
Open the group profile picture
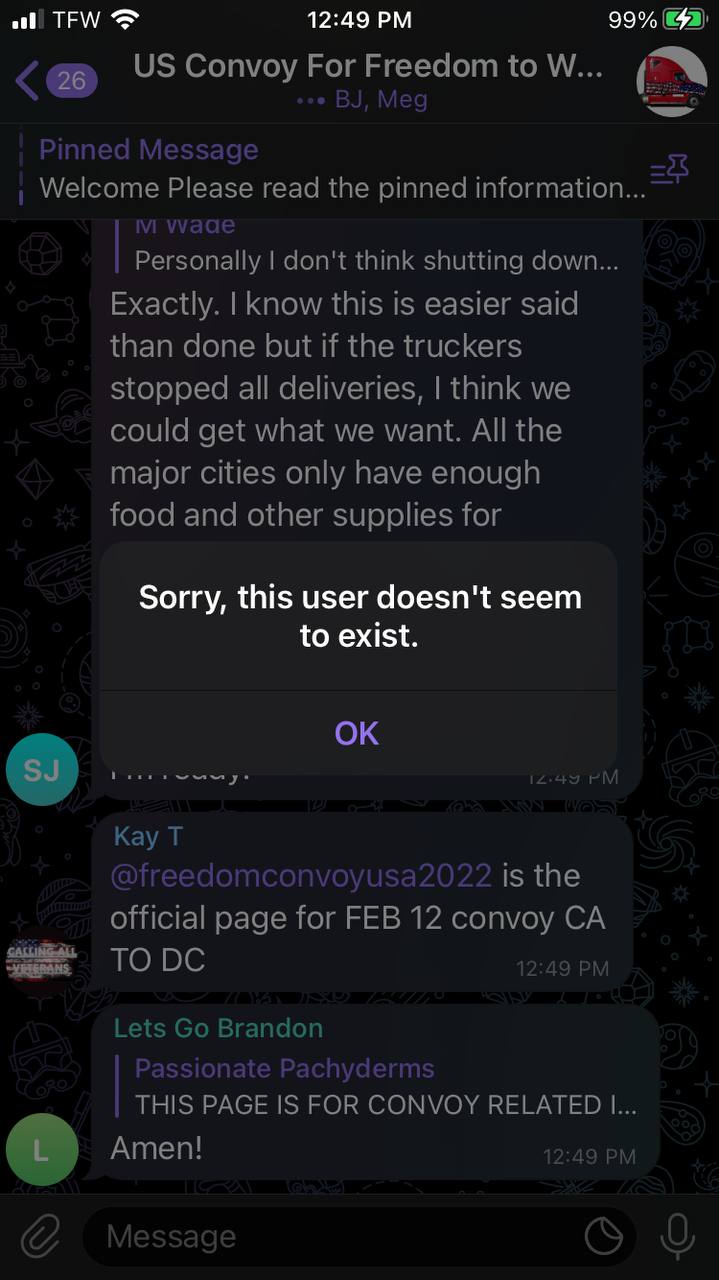point(671,81)
